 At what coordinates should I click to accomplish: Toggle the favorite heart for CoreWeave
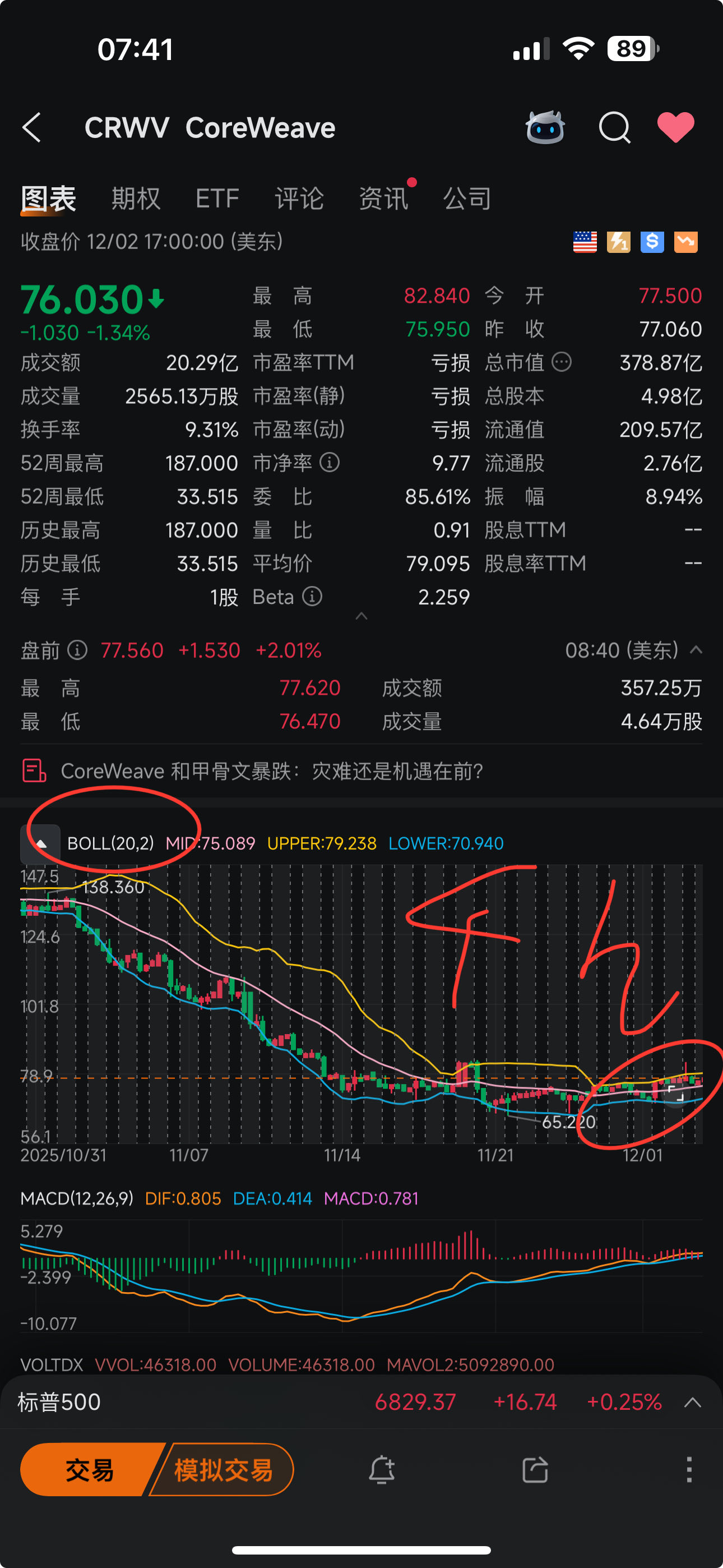(675, 128)
